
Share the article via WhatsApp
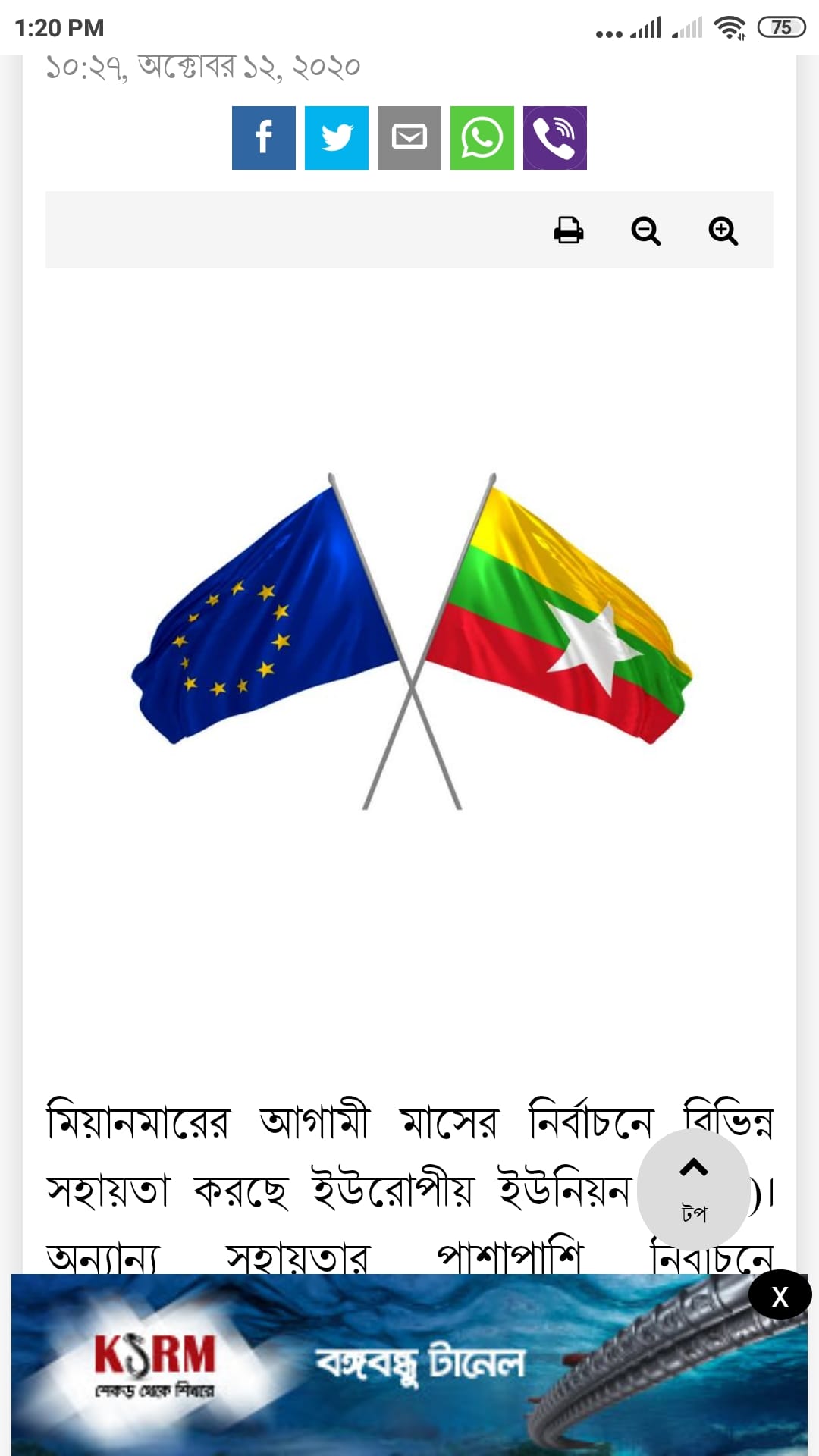(x=482, y=138)
